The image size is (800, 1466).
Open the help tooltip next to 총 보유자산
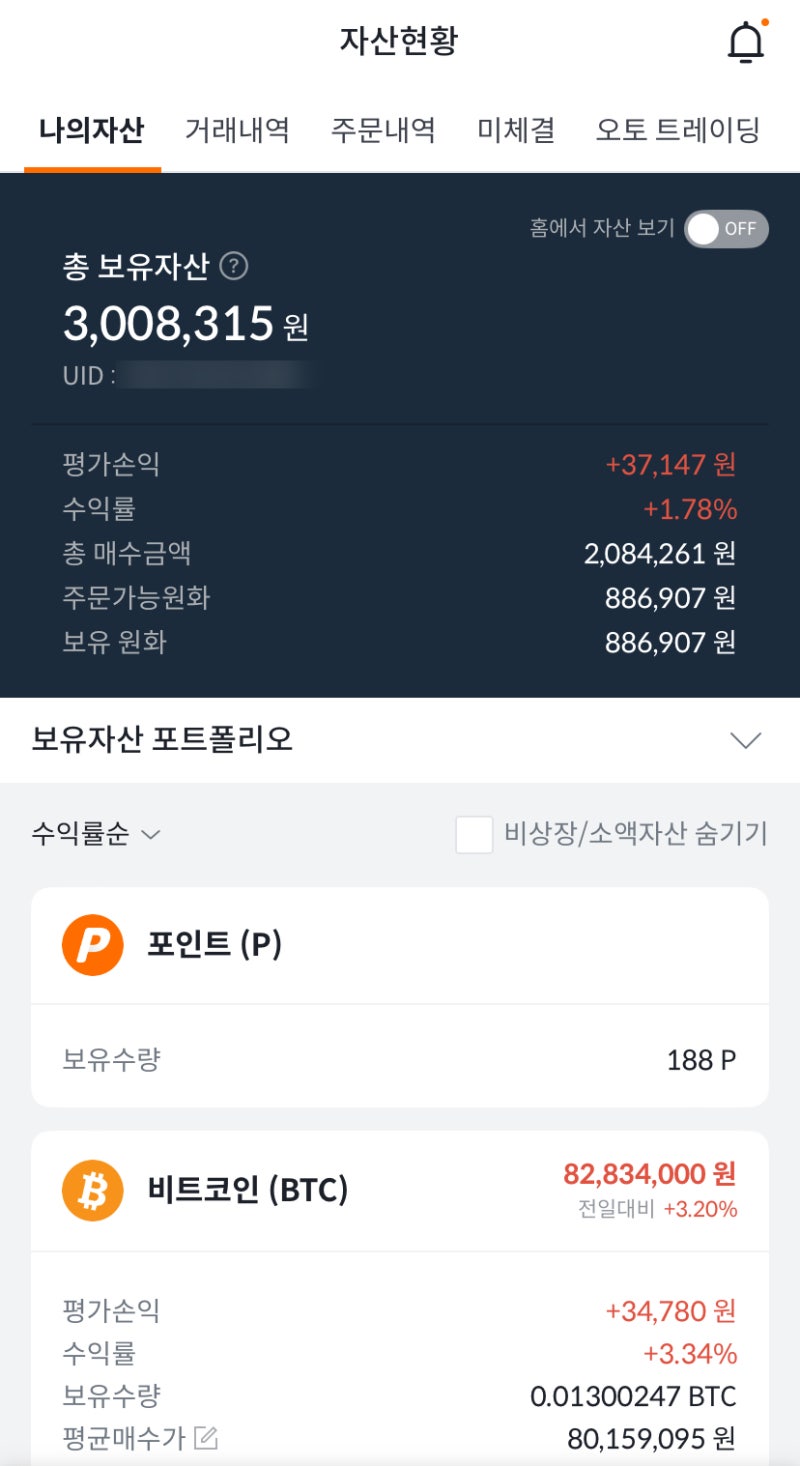click(x=234, y=267)
